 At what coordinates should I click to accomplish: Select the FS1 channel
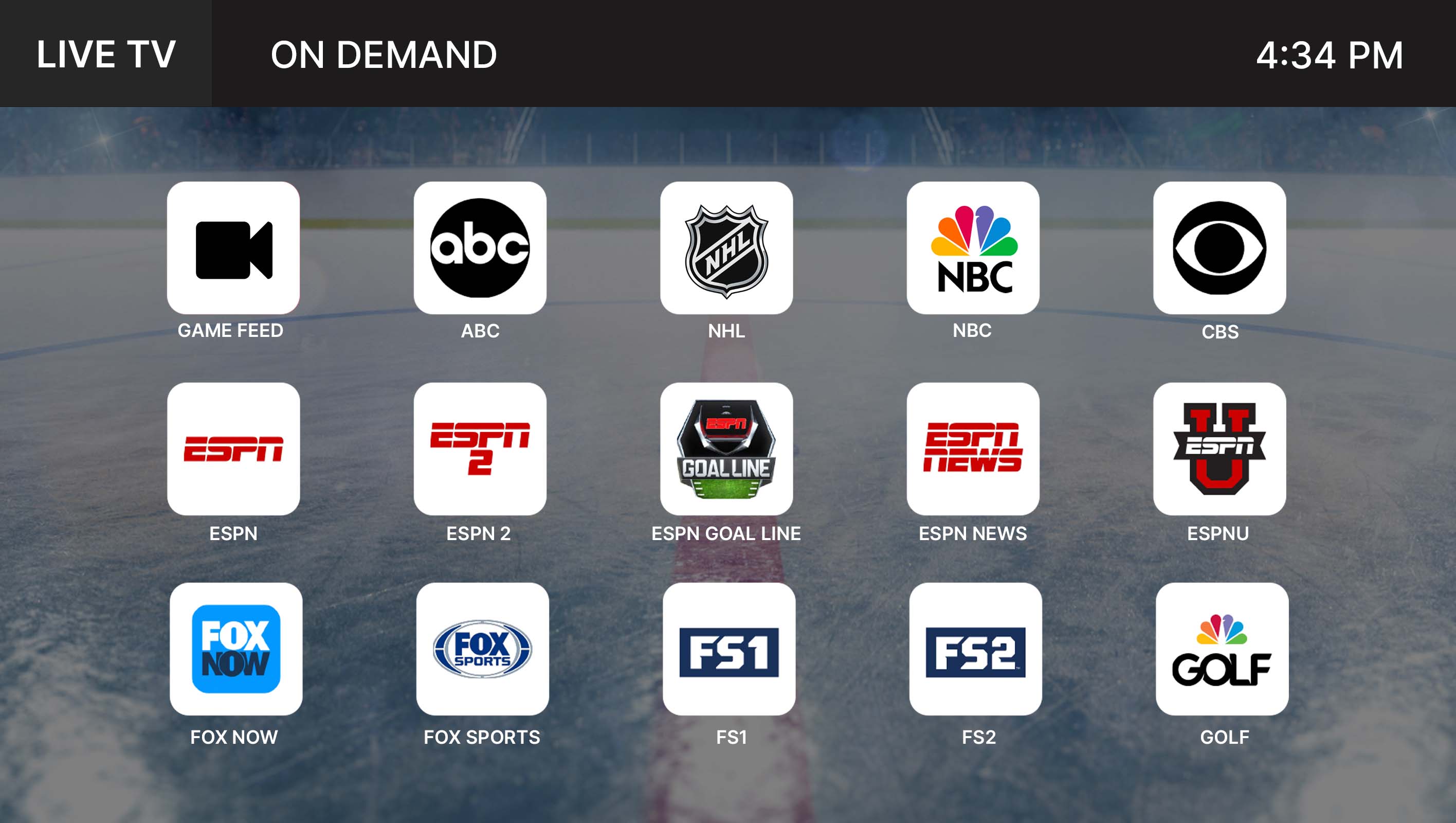[729, 649]
